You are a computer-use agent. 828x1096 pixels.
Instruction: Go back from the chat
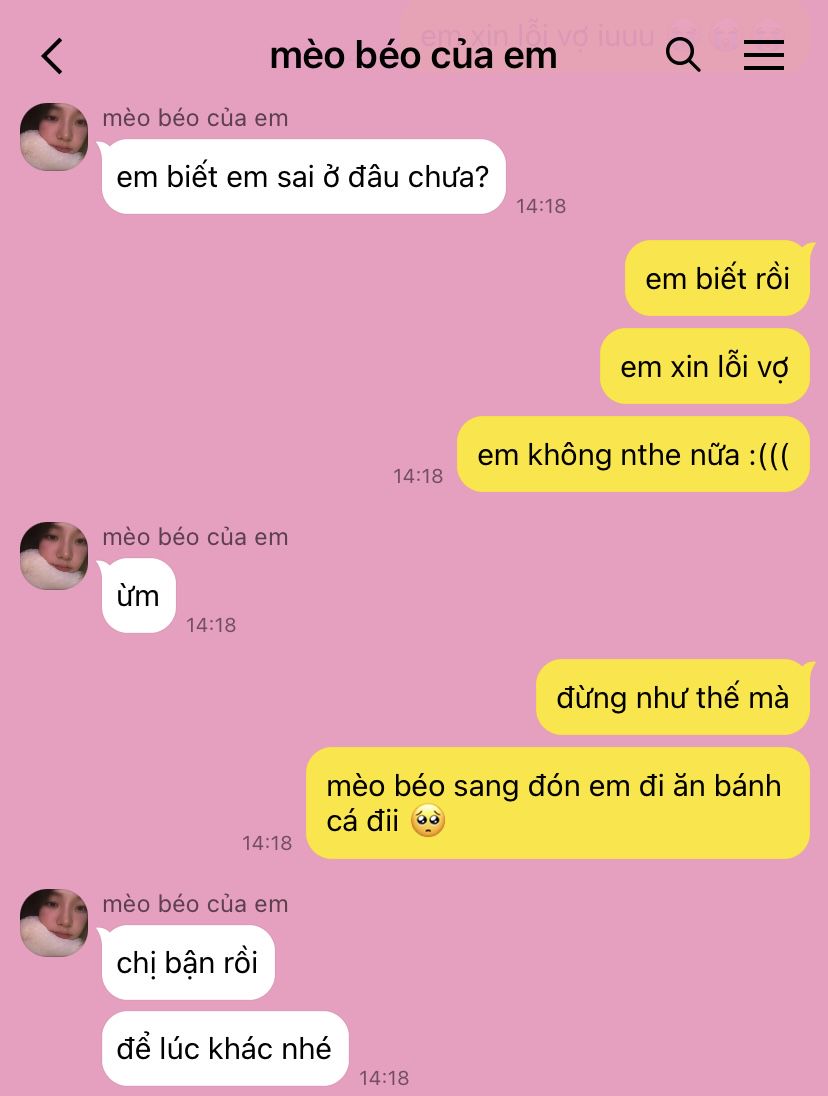52,56
